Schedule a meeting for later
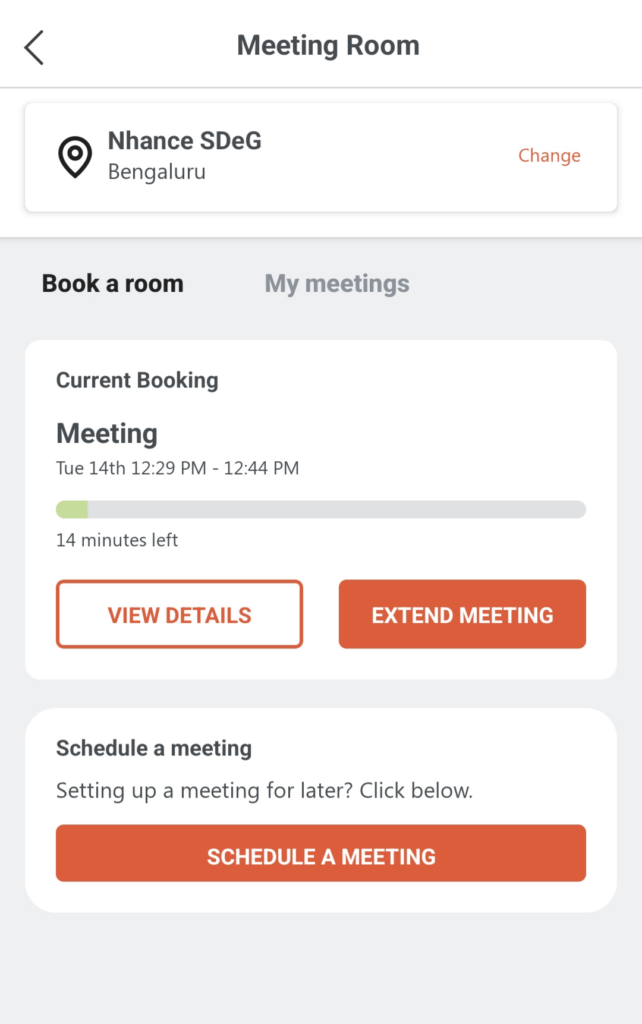Screen dimensions: 642x1024 [321, 854]
